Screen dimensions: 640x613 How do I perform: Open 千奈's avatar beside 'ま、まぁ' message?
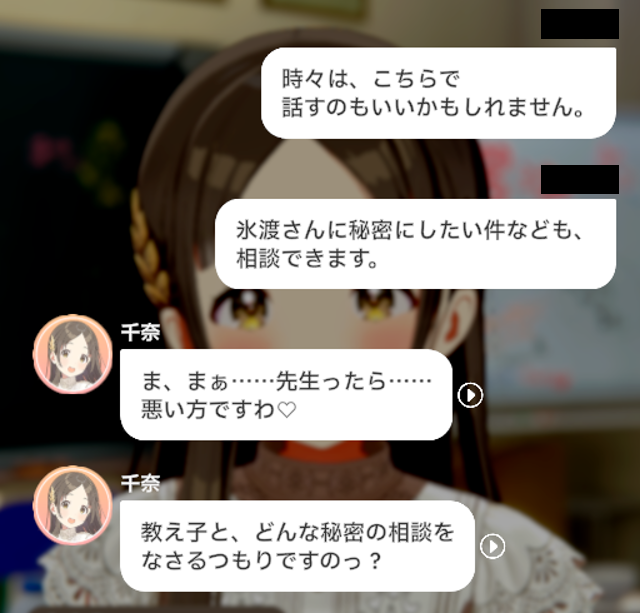point(72,354)
